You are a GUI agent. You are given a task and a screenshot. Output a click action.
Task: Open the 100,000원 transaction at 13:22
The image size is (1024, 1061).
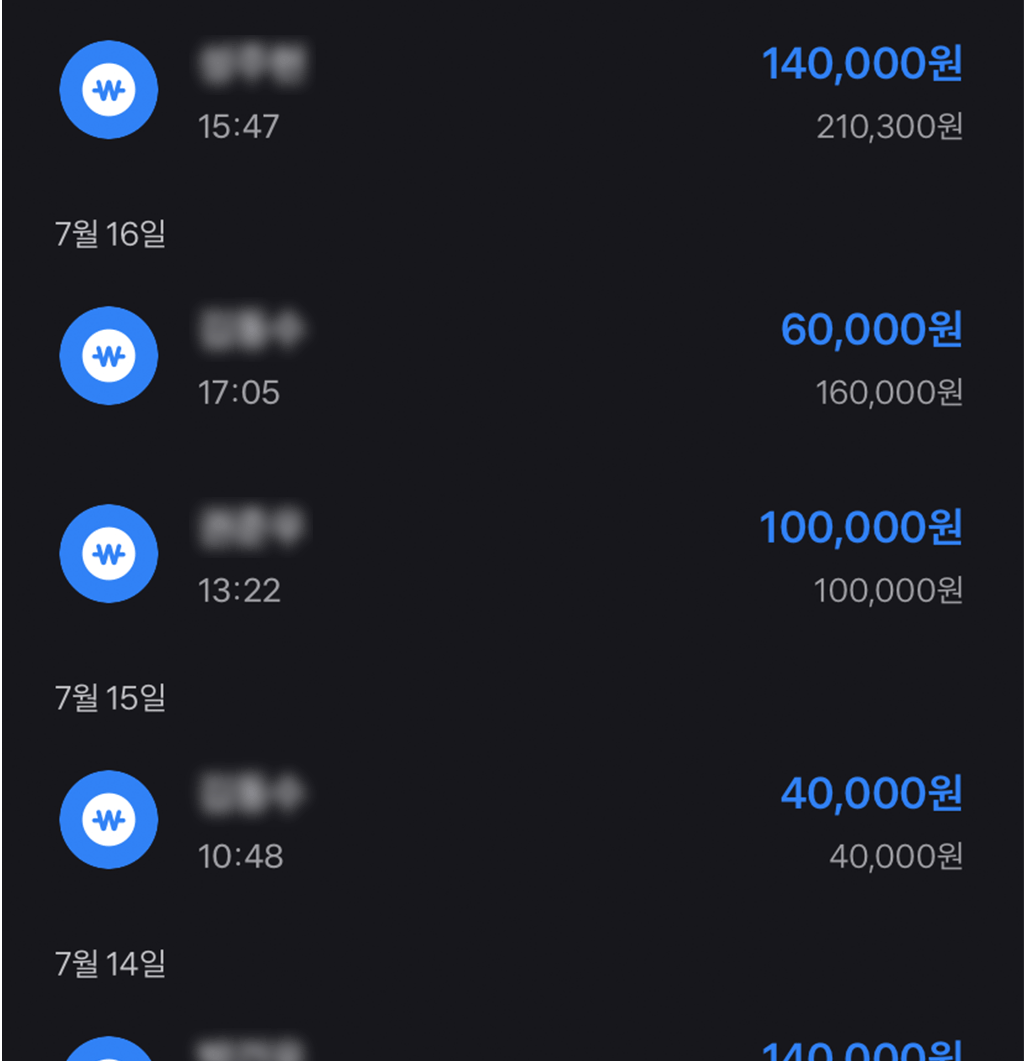510,556
